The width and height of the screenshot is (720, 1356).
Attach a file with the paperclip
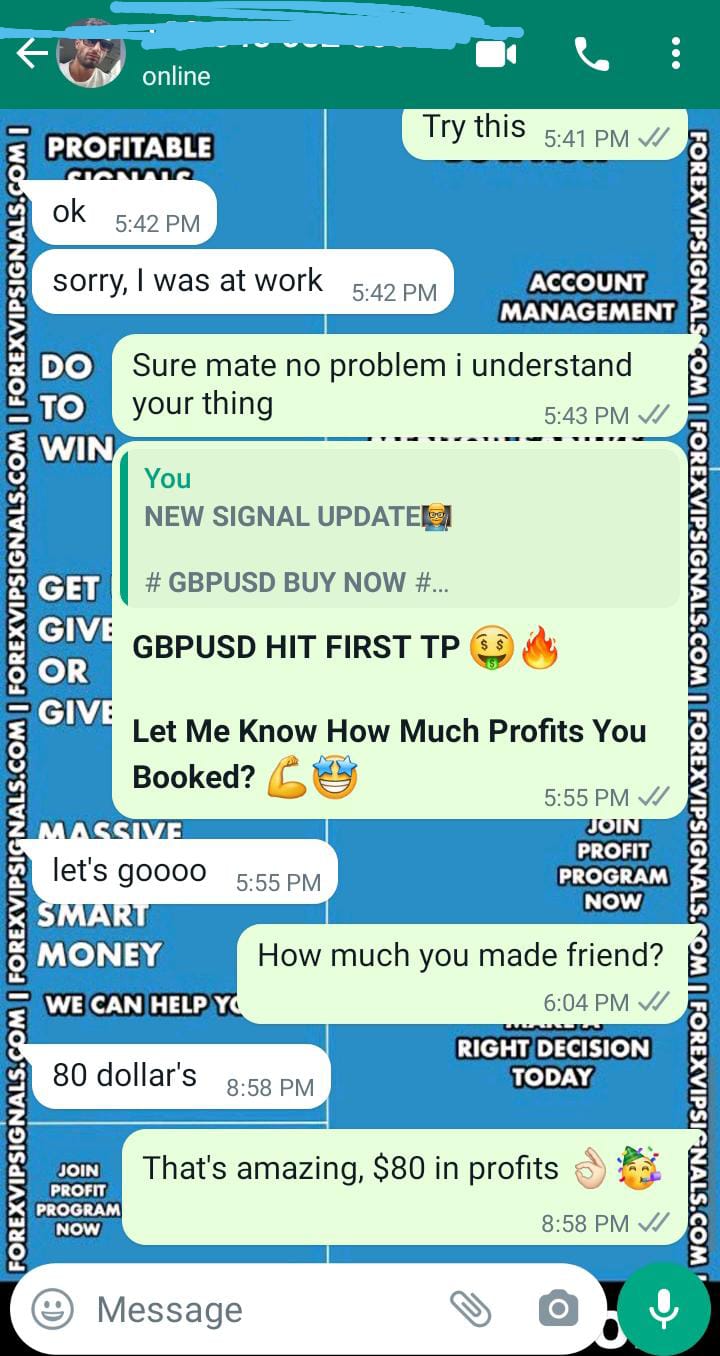[x=470, y=1308]
